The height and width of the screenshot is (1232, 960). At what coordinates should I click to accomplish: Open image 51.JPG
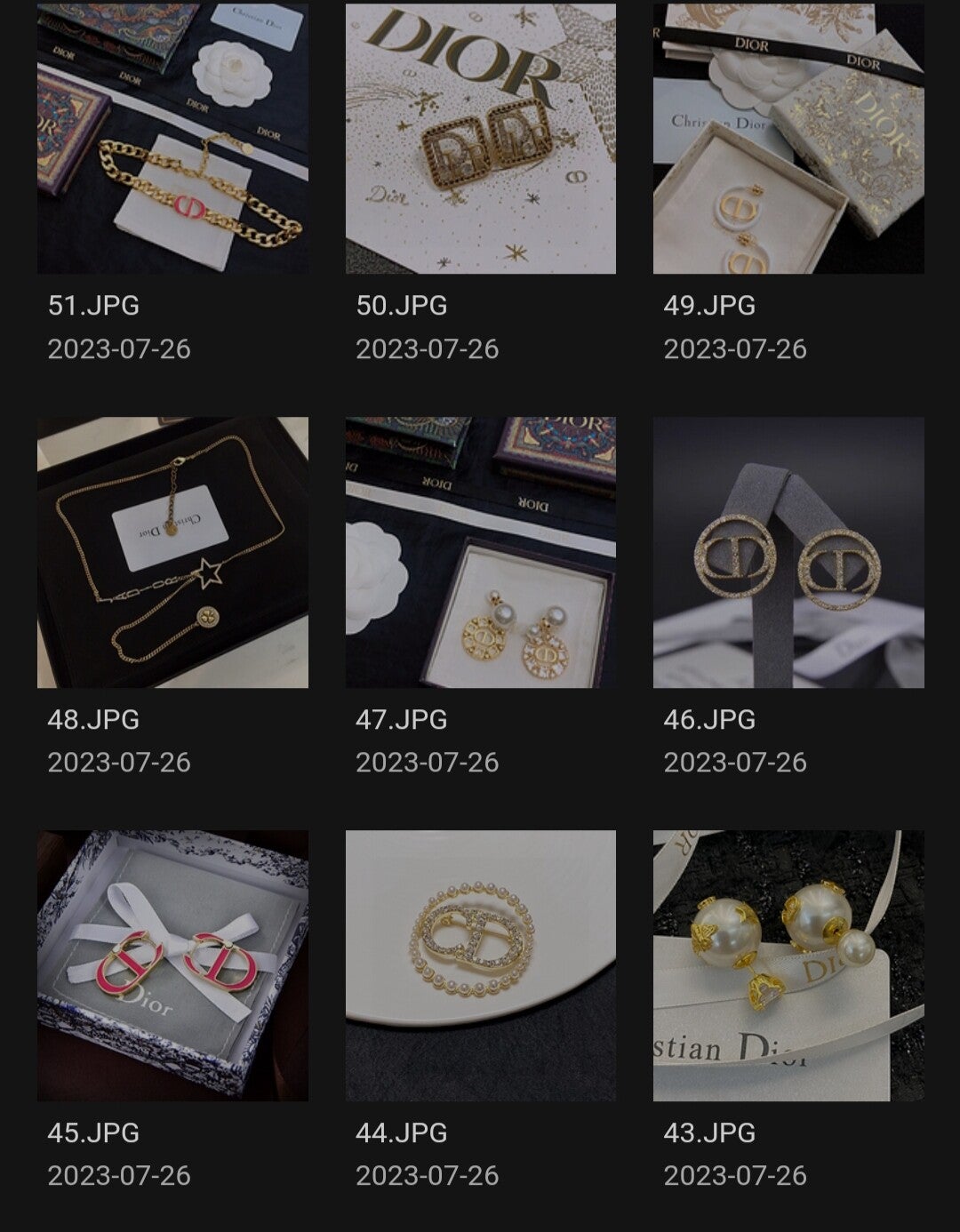point(172,139)
